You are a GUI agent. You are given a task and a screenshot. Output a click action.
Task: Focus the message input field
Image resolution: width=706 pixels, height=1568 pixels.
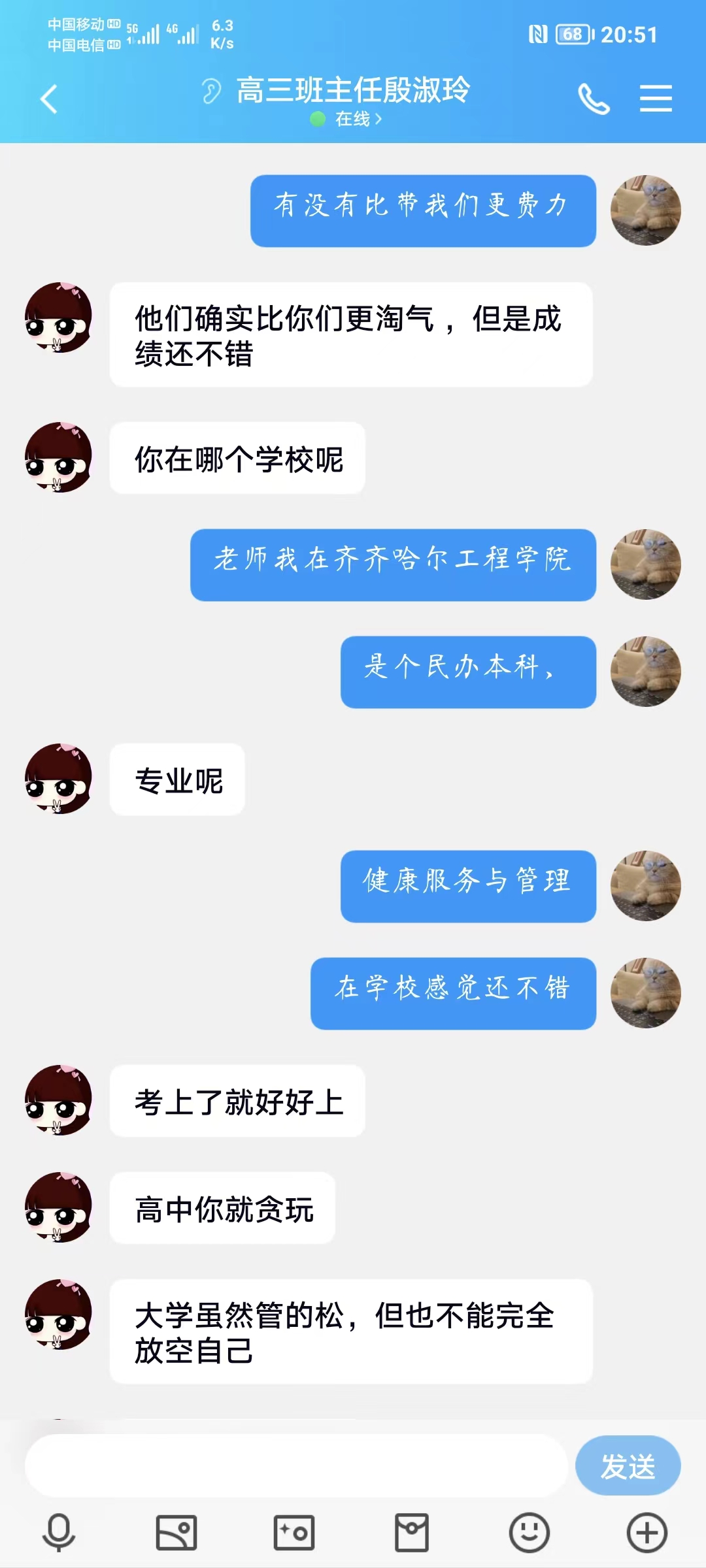tap(295, 1466)
